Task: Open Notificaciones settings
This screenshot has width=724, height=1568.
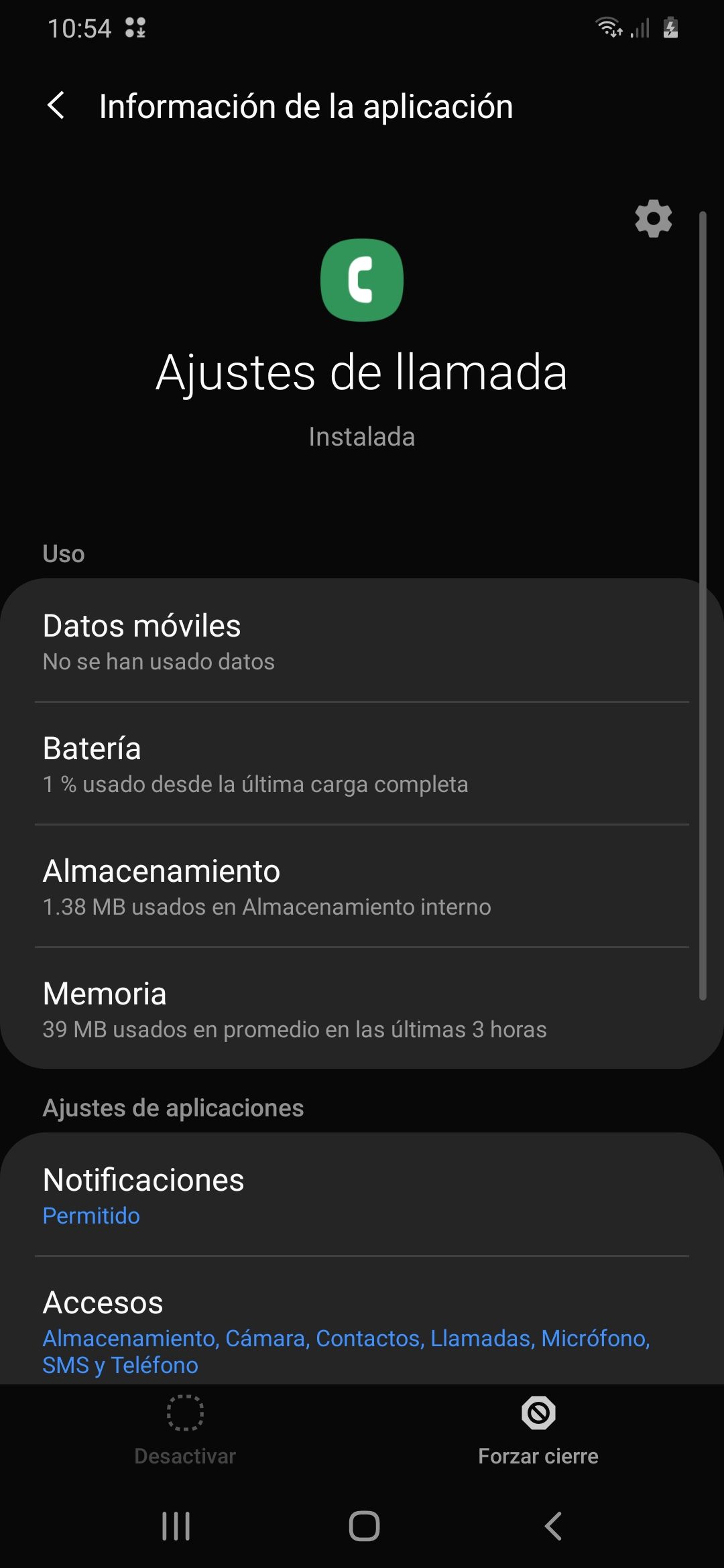Action: [362, 1195]
